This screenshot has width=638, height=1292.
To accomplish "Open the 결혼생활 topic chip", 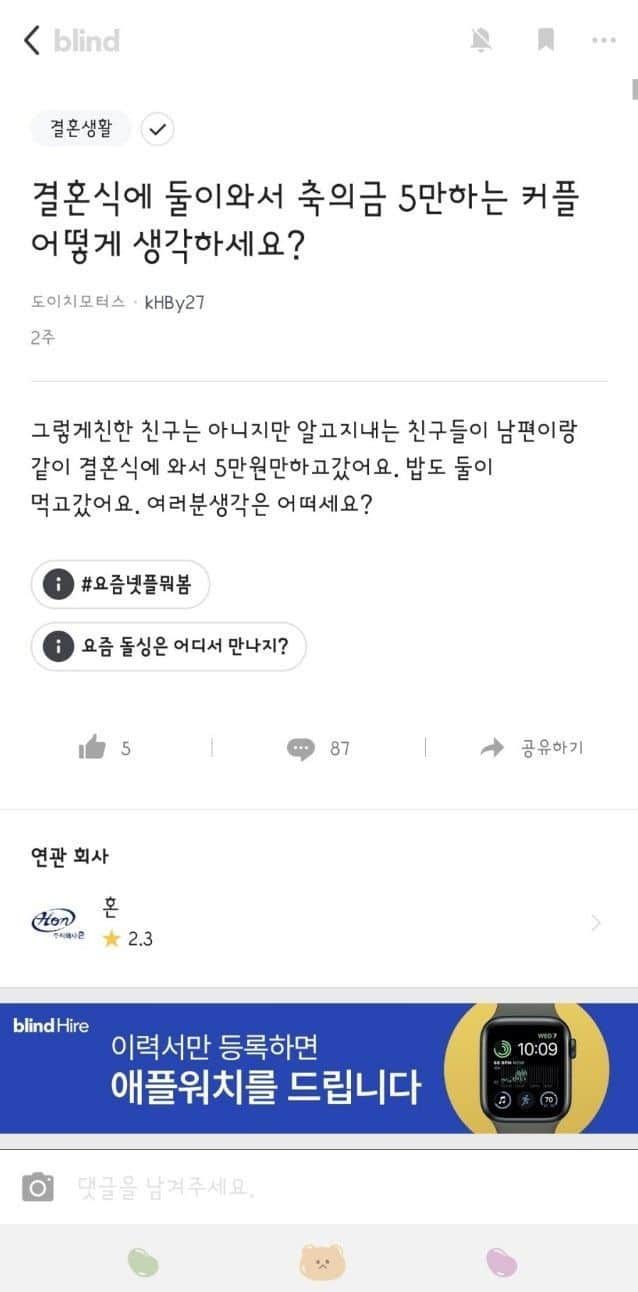I will 81,128.
